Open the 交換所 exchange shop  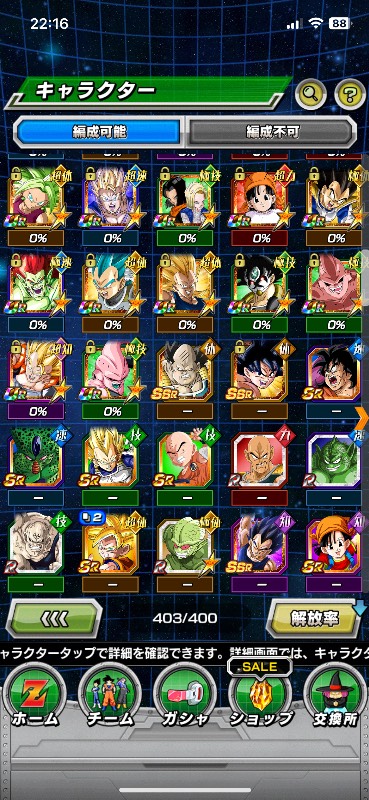(x=335, y=696)
